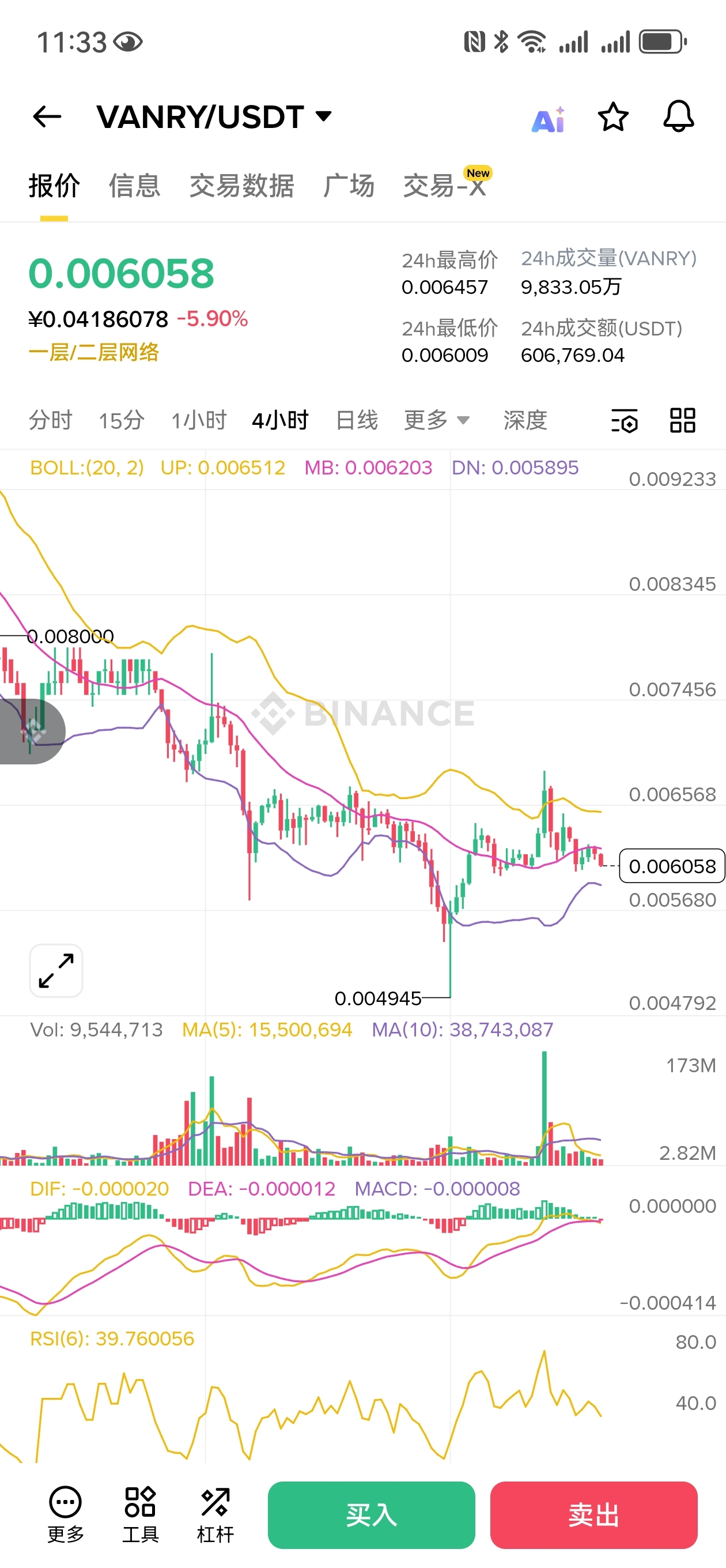
Task: Open price alert bell
Action: [678, 116]
